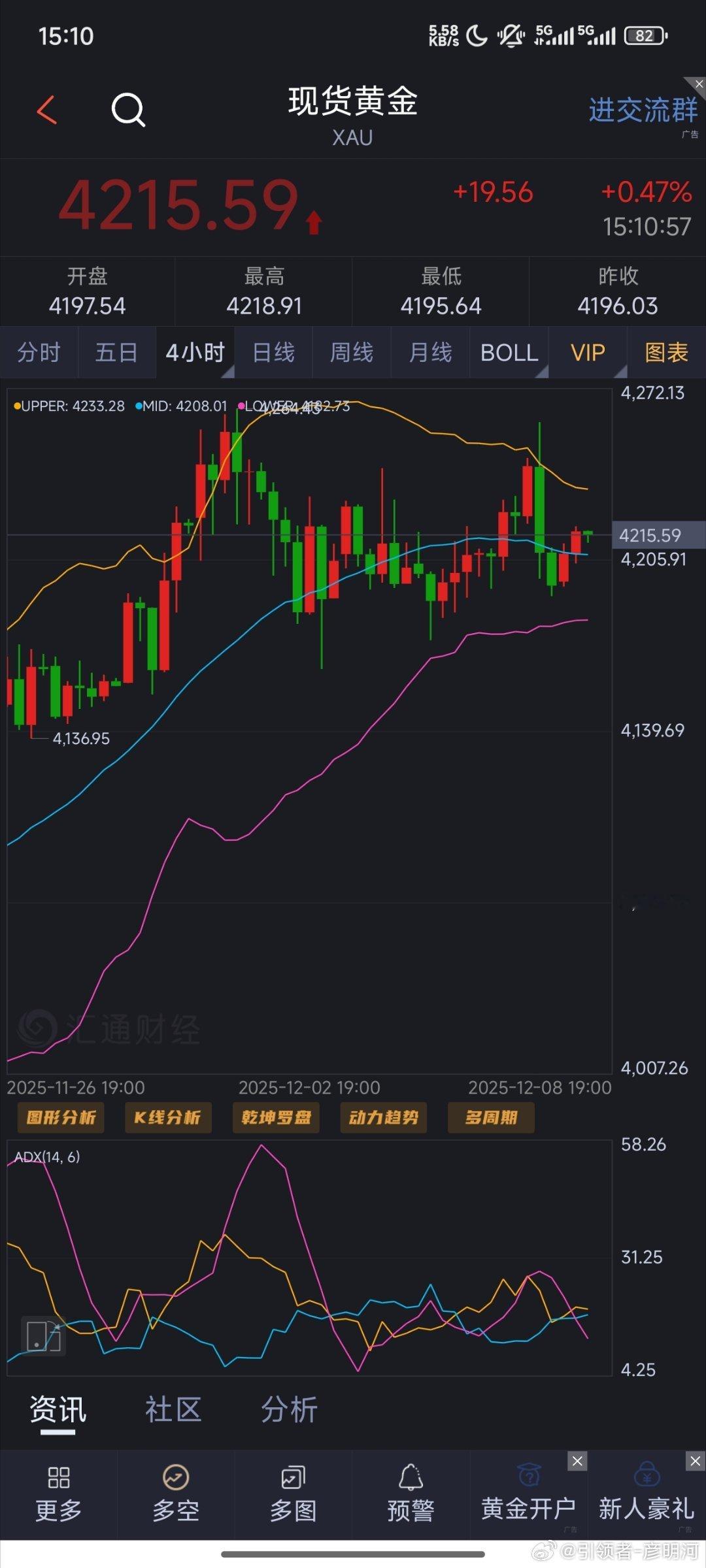
Task: Open 图形分析 pattern analysis
Action: (x=60, y=1117)
